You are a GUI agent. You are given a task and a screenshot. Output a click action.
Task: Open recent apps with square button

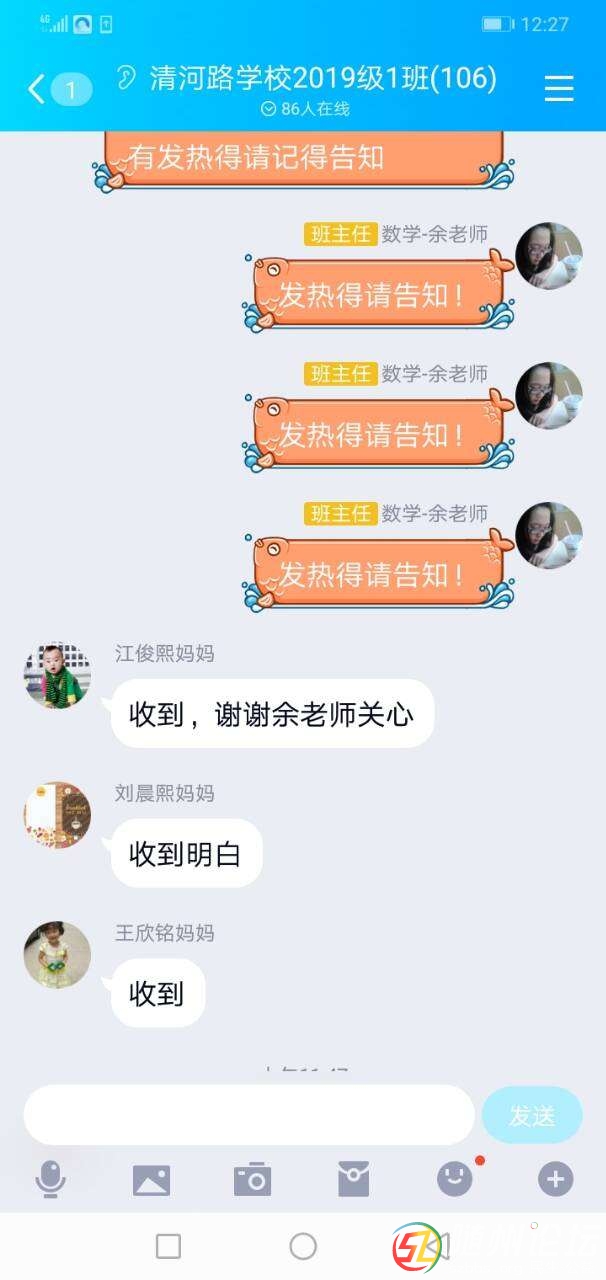(x=169, y=1246)
